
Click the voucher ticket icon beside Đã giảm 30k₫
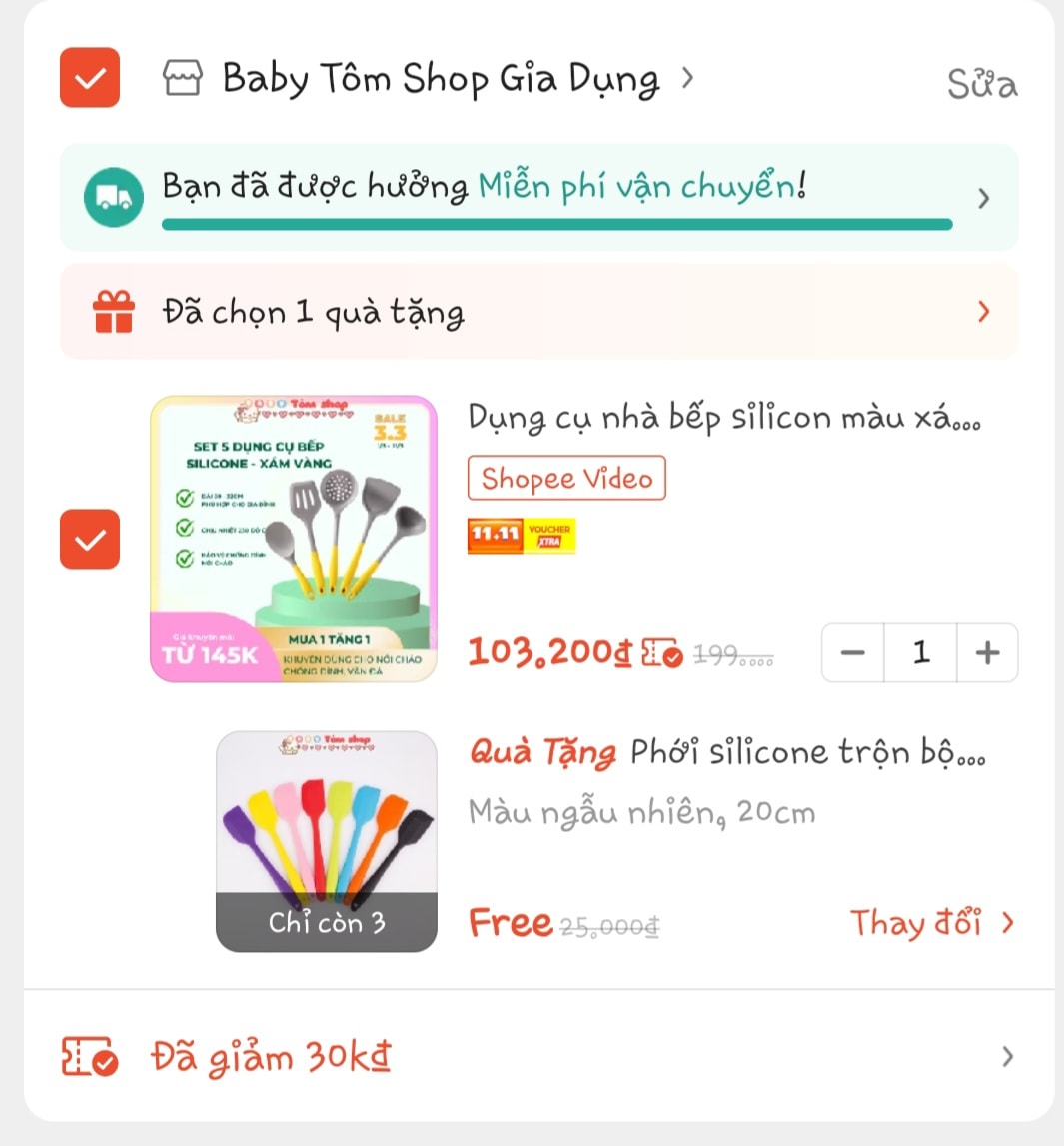tap(88, 1057)
